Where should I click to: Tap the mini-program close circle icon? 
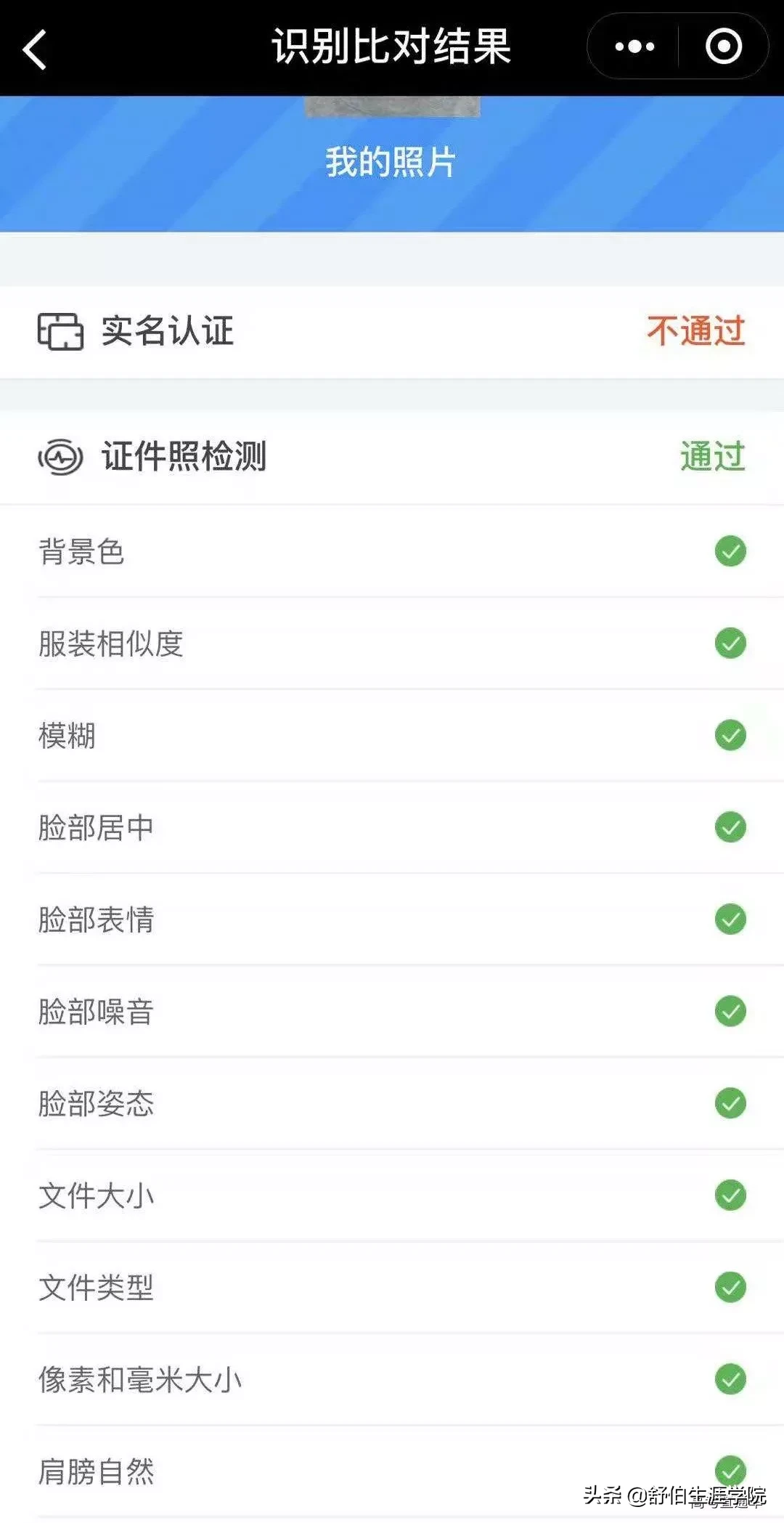(723, 46)
